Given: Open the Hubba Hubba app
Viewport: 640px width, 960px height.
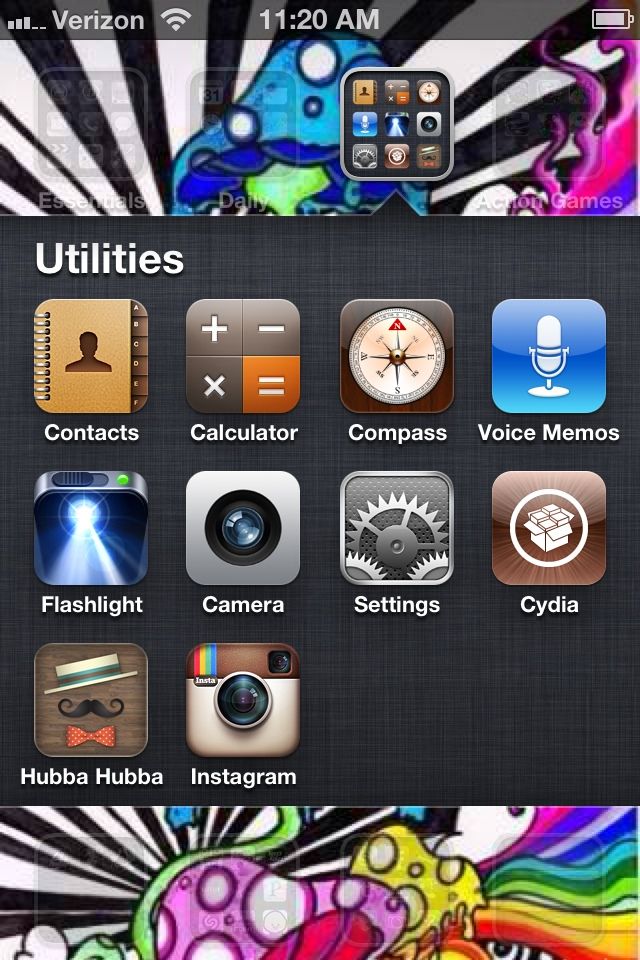Looking at the screenshot, I should tap(91, 700).
